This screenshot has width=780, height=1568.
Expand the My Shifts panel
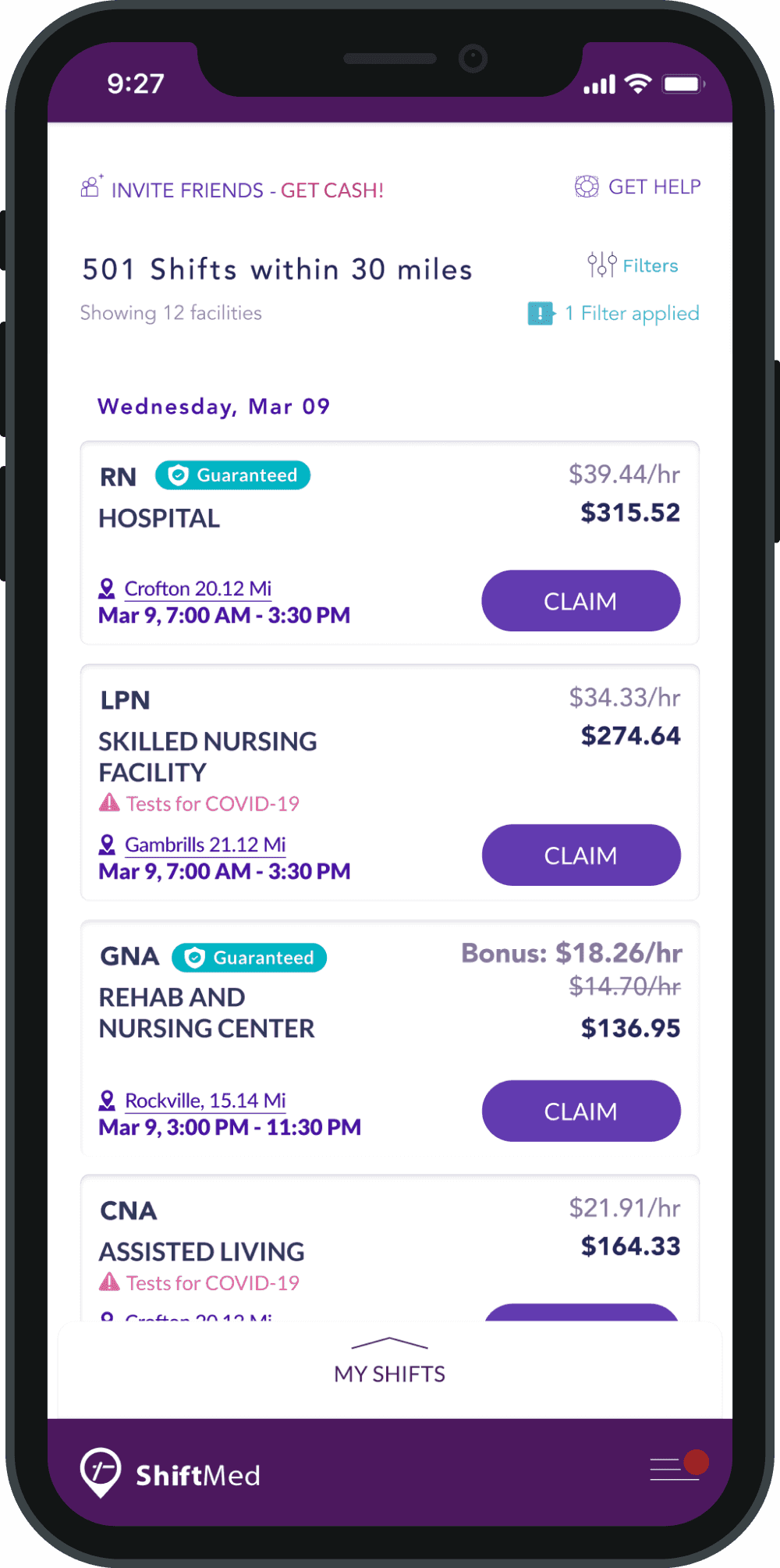click(x=390, y=1362)
